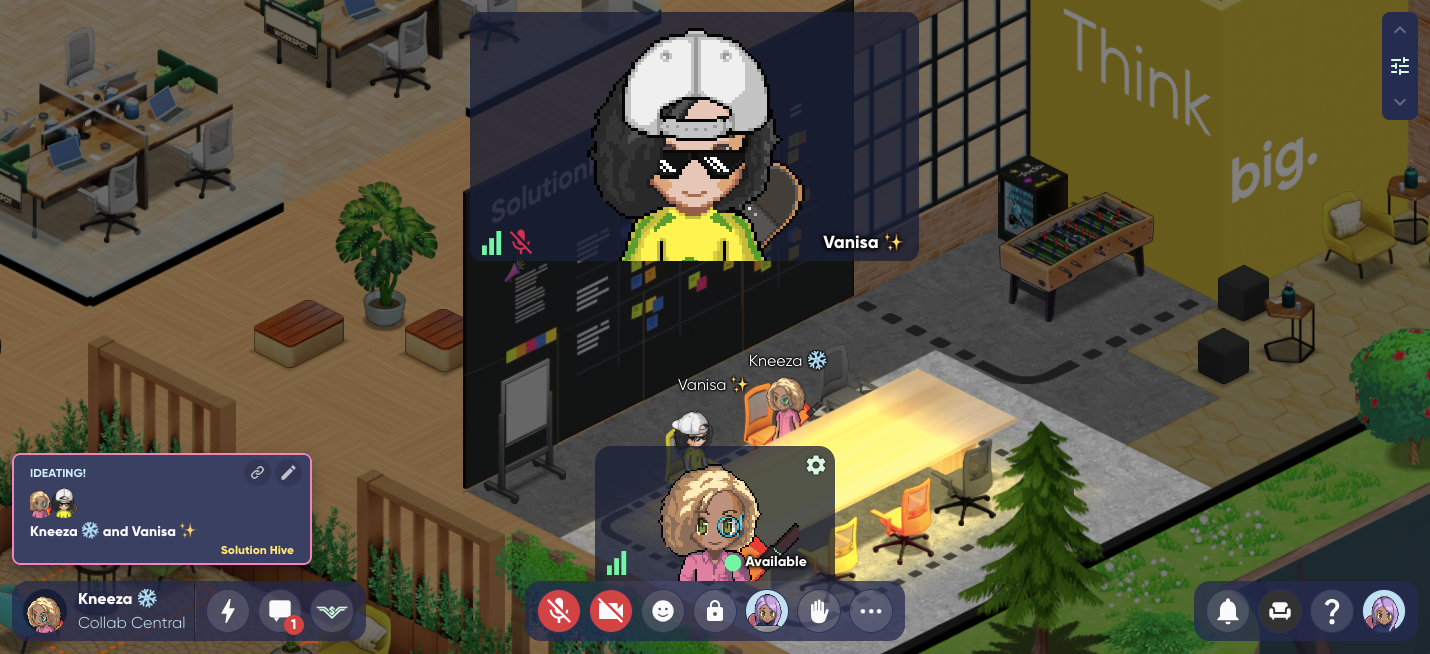Open video settings gear on own tile
Screen dimensions: 1430x654
point(816,465)
